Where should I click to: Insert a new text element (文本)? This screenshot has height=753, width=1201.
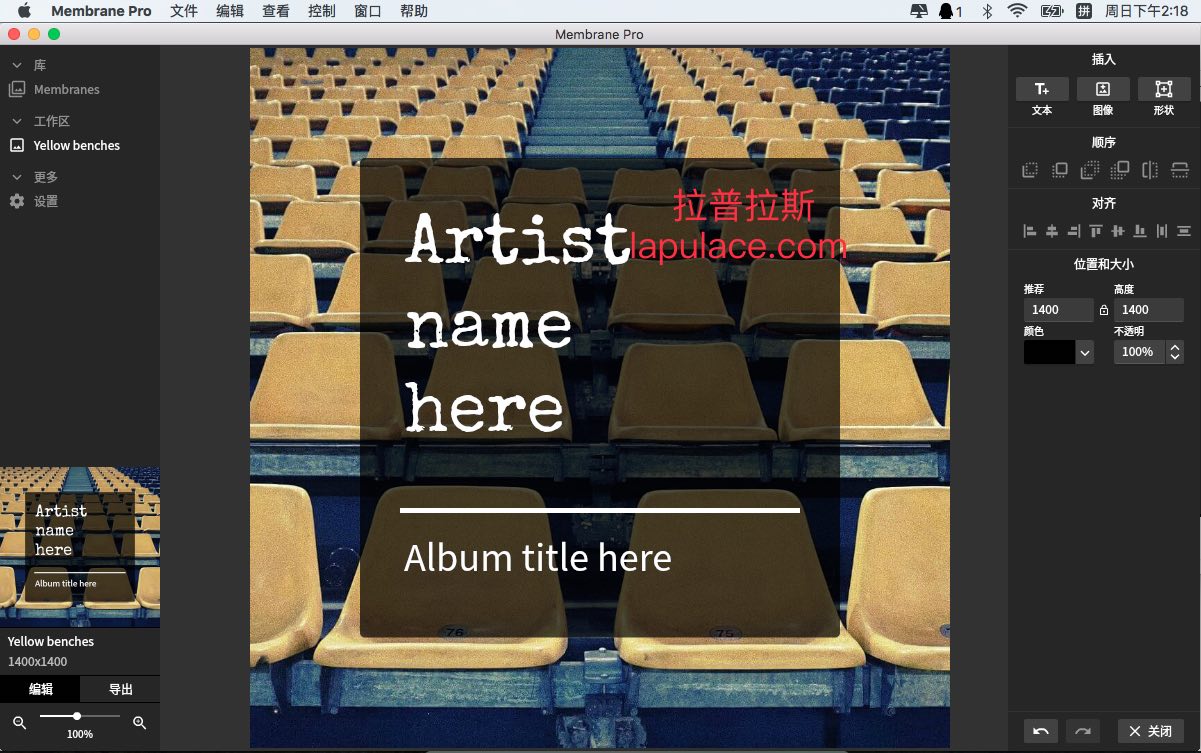coord(1042,89)
